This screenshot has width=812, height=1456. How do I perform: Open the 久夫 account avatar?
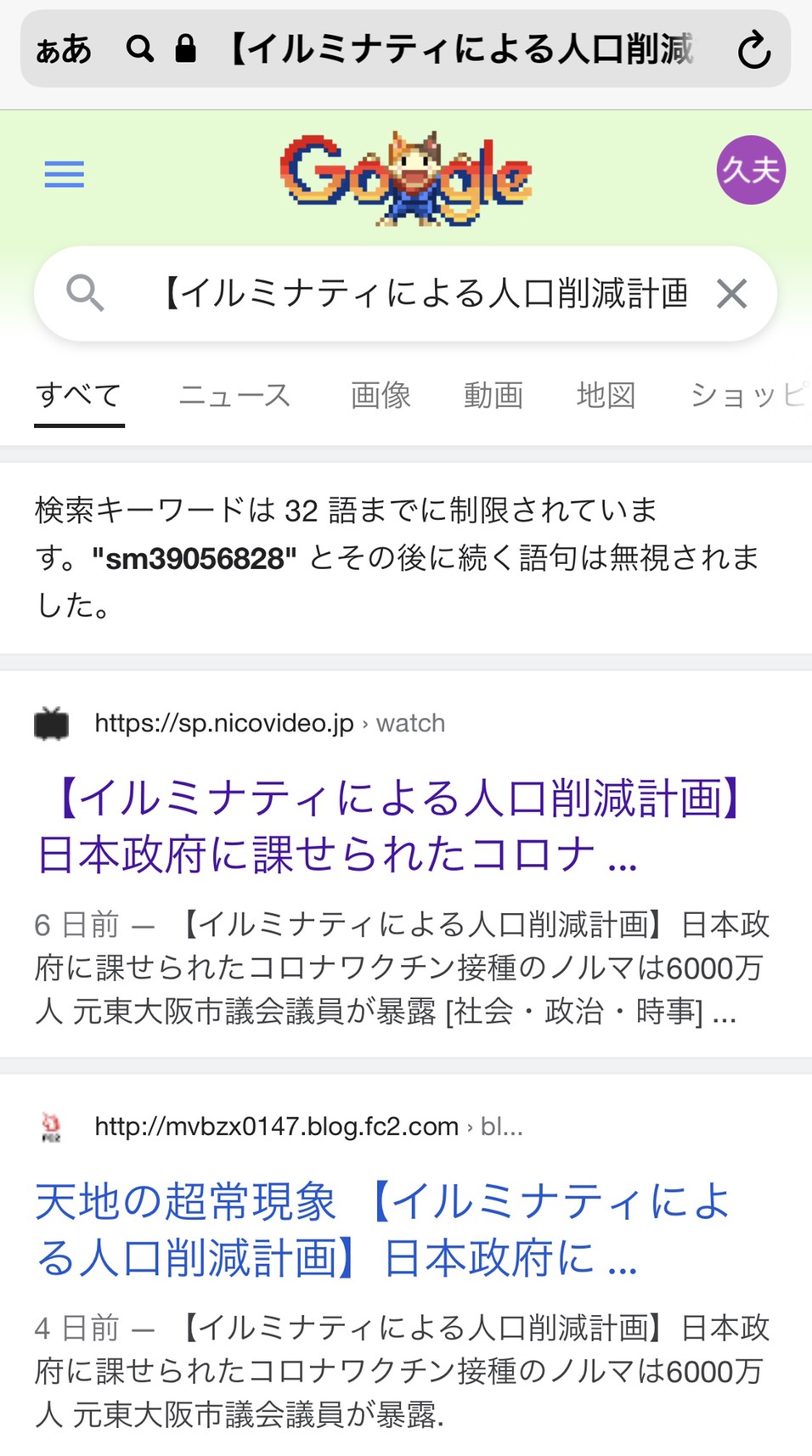pyautogui.click(x=751, y=170)
